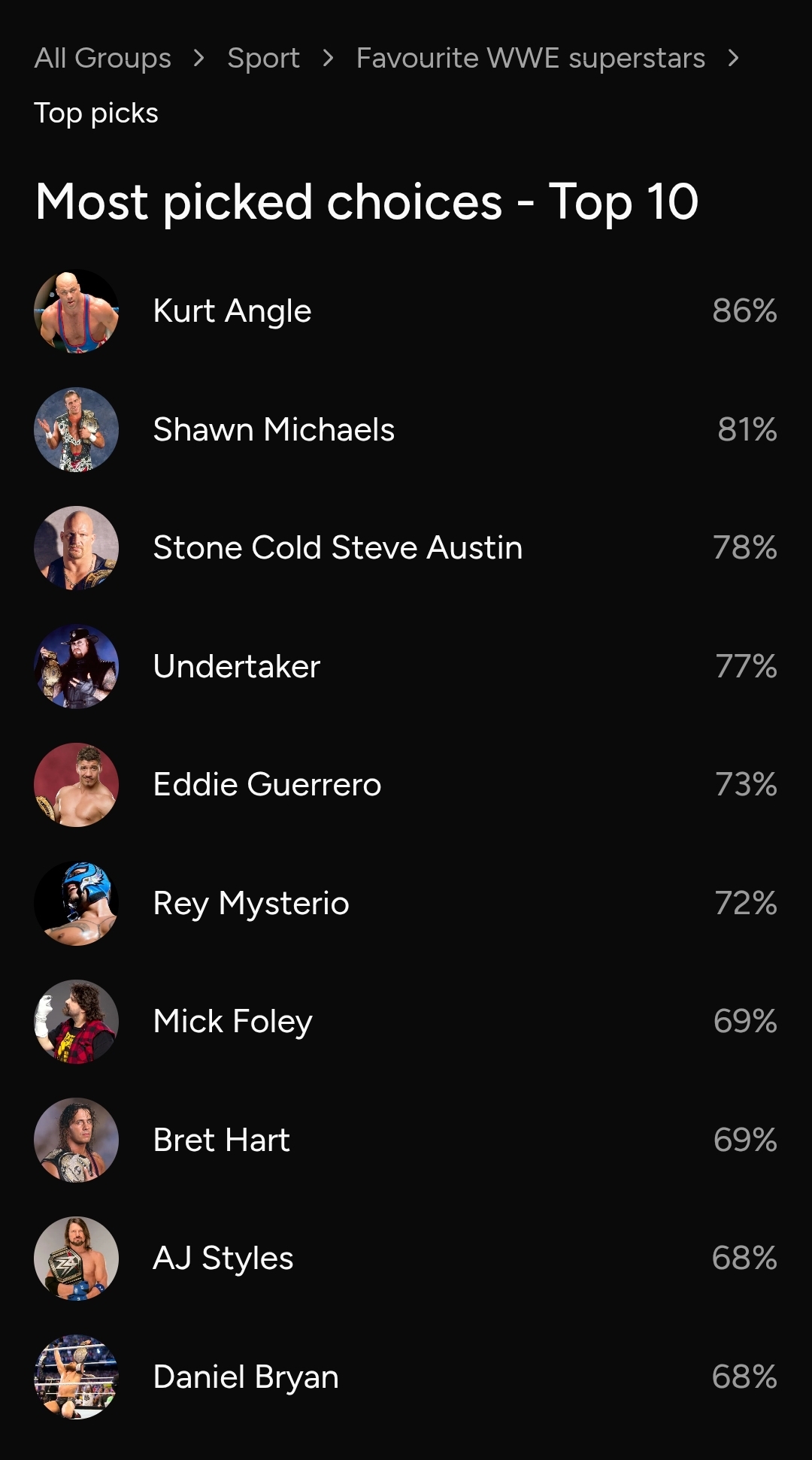Select Daniel Bryan from the list

[x=246, y=1377]
